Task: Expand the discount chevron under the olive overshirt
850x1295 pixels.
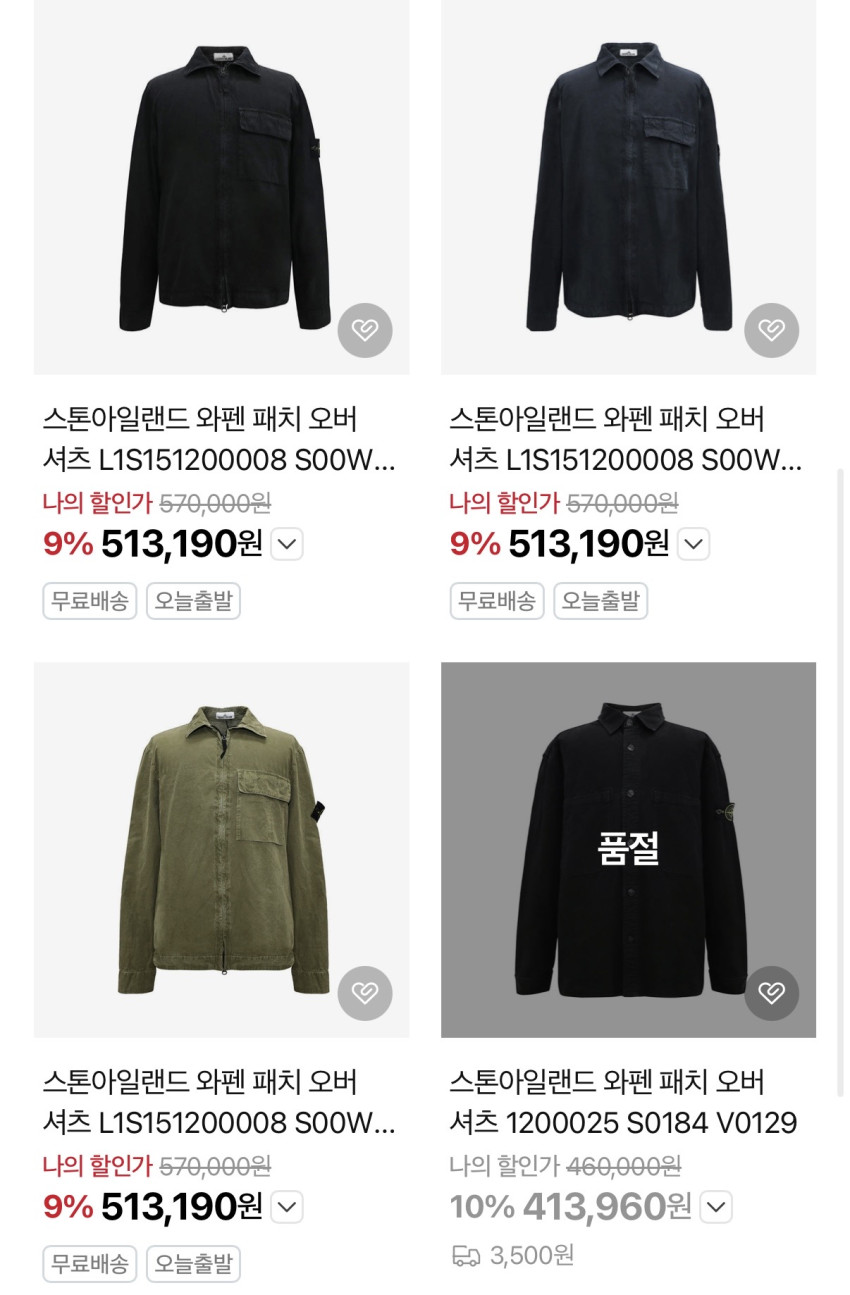Action: [x=287, y=1207]
